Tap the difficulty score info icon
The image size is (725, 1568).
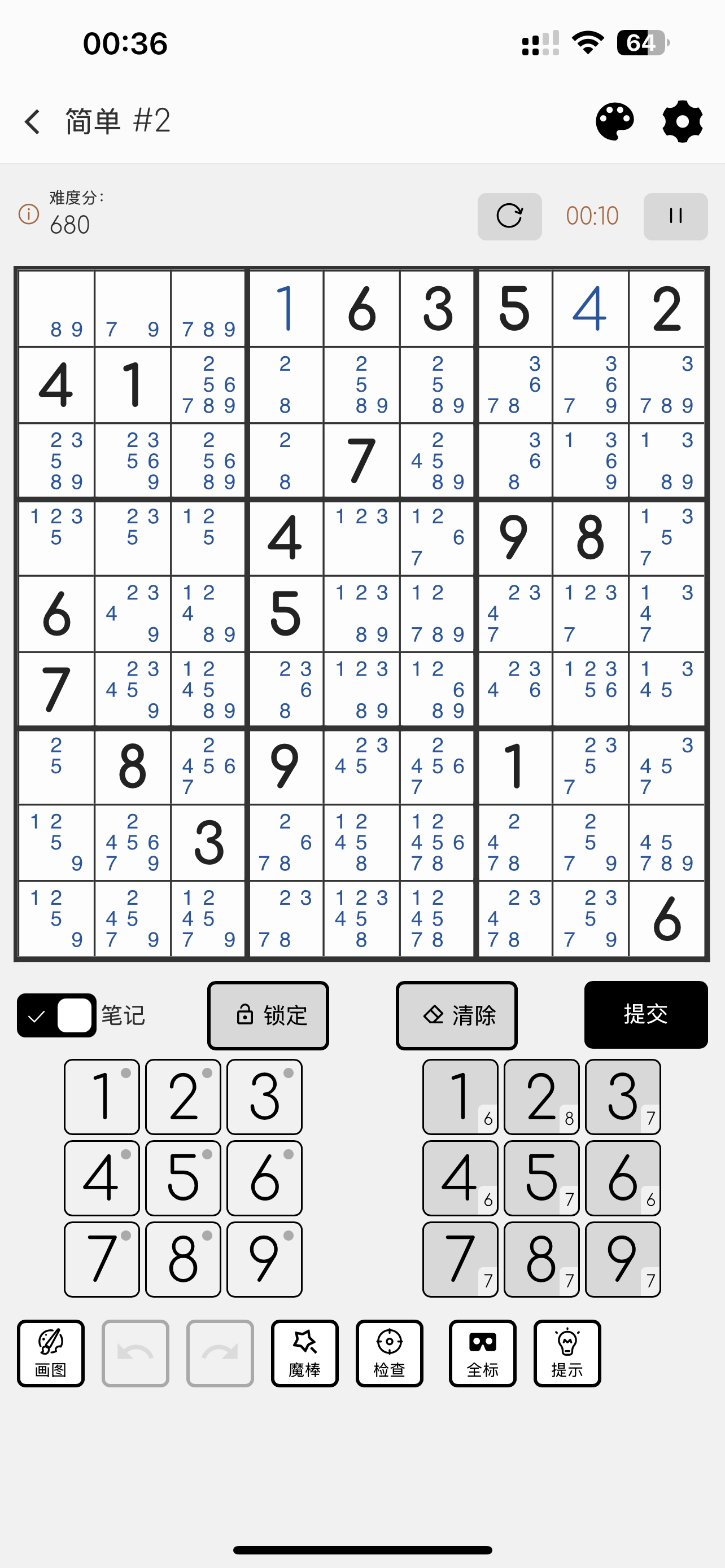(x=29, y=214)
